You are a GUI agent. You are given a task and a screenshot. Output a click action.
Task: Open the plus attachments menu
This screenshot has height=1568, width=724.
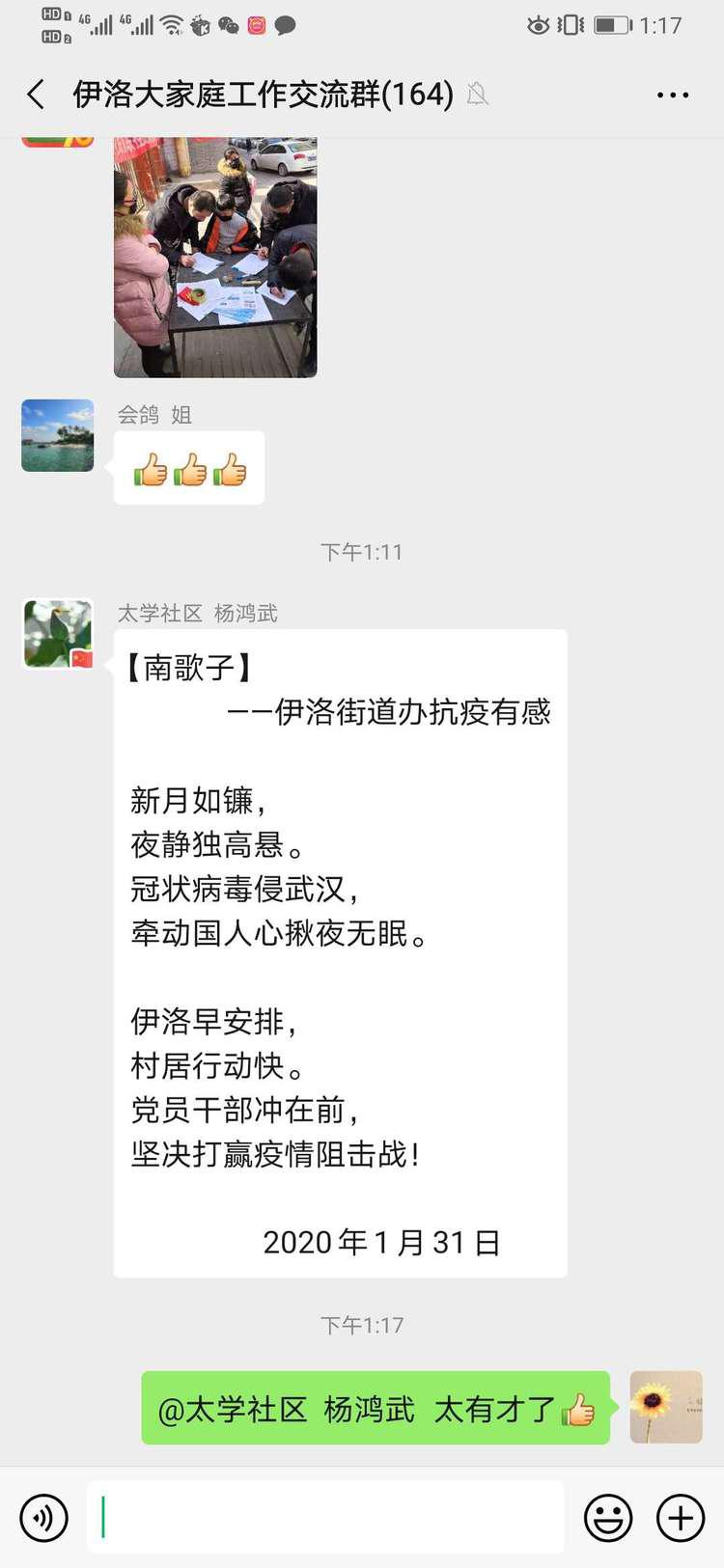(681, 1518)
